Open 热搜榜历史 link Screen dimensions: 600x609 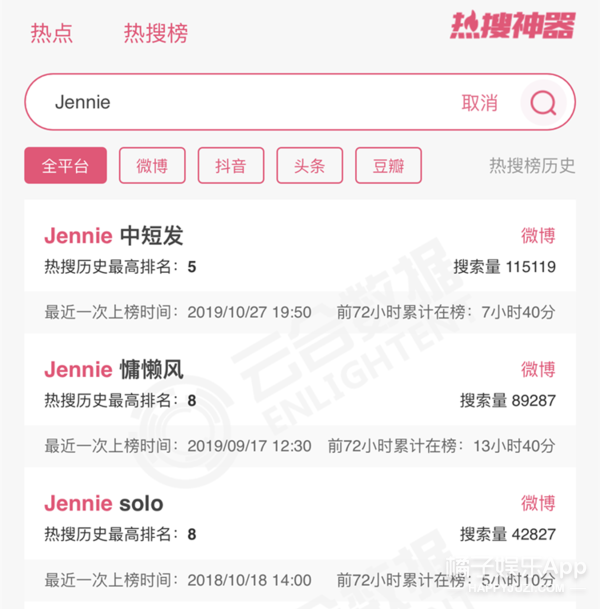pyautogui.click(x=532, y=166)
